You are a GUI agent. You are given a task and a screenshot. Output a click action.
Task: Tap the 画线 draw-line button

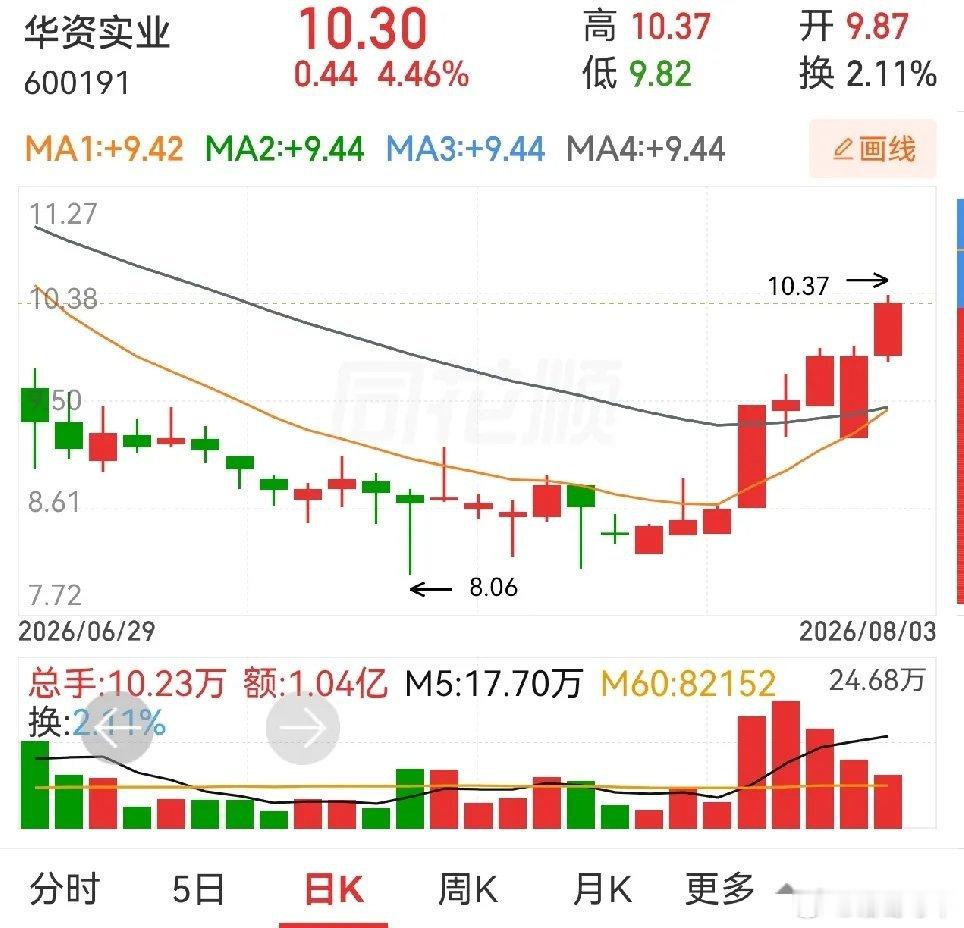tap(873, 149)
